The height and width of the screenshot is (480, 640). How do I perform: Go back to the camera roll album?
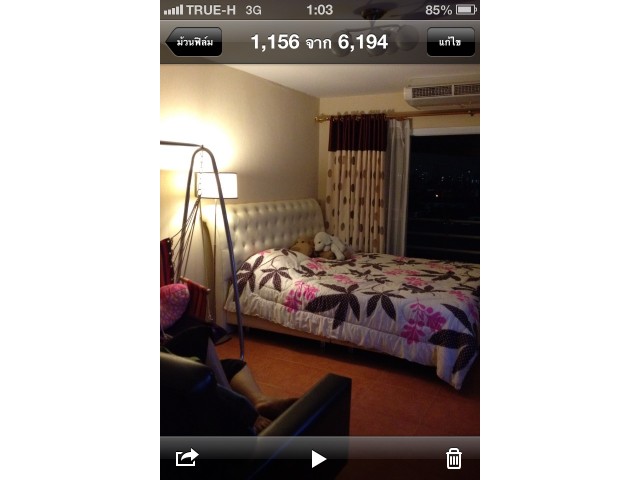click(x=194, y=42)
